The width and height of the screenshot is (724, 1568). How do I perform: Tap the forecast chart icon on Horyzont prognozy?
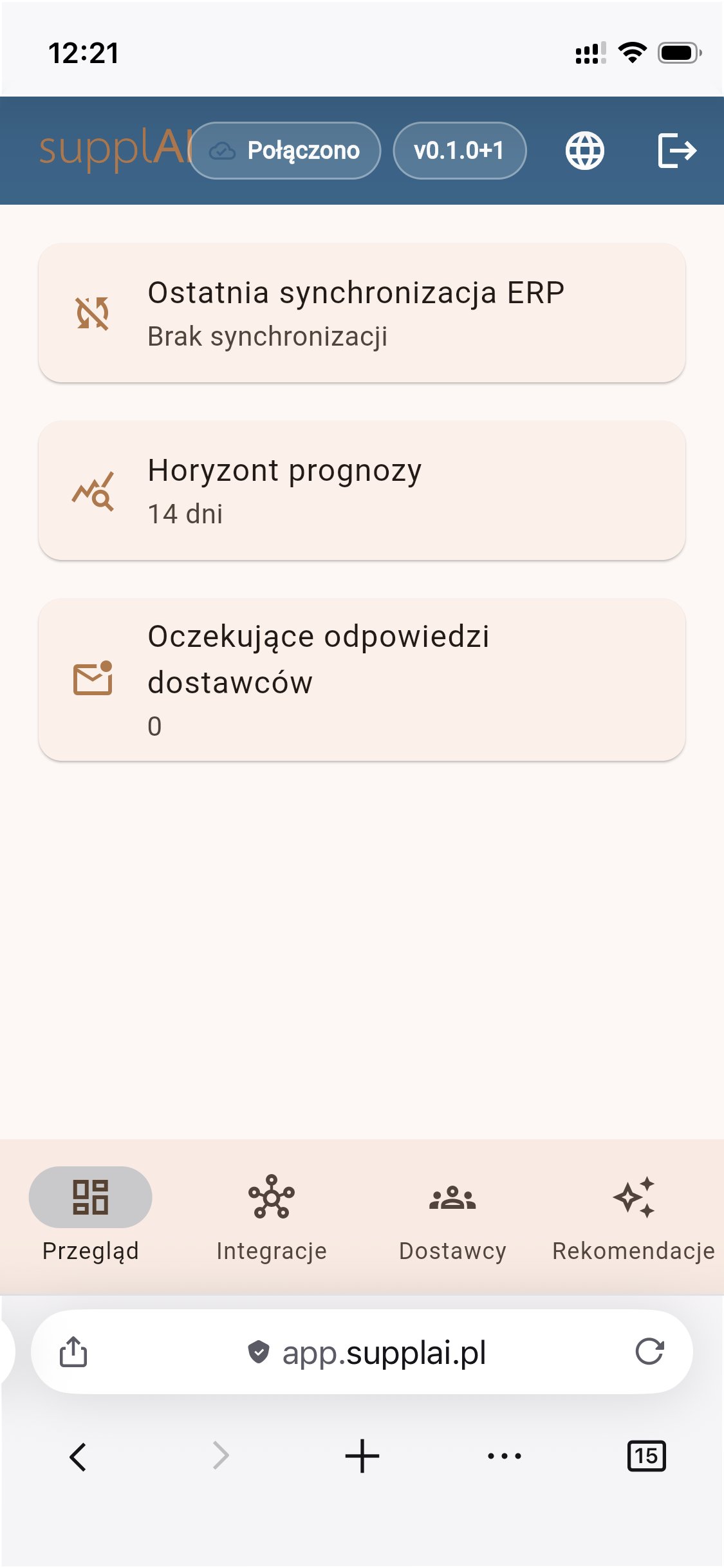93,491
